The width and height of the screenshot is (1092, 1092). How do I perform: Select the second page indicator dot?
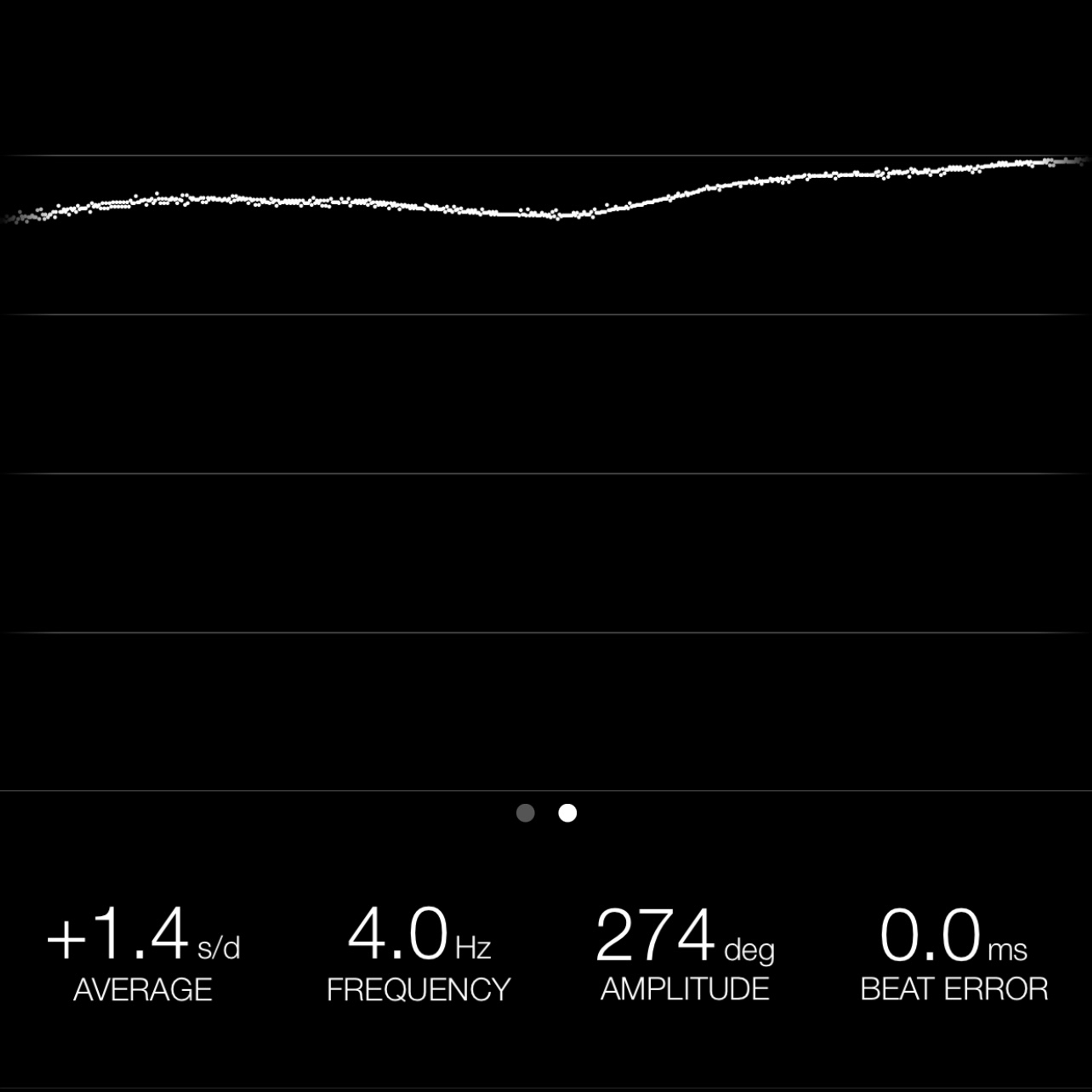tap(568, 813)
